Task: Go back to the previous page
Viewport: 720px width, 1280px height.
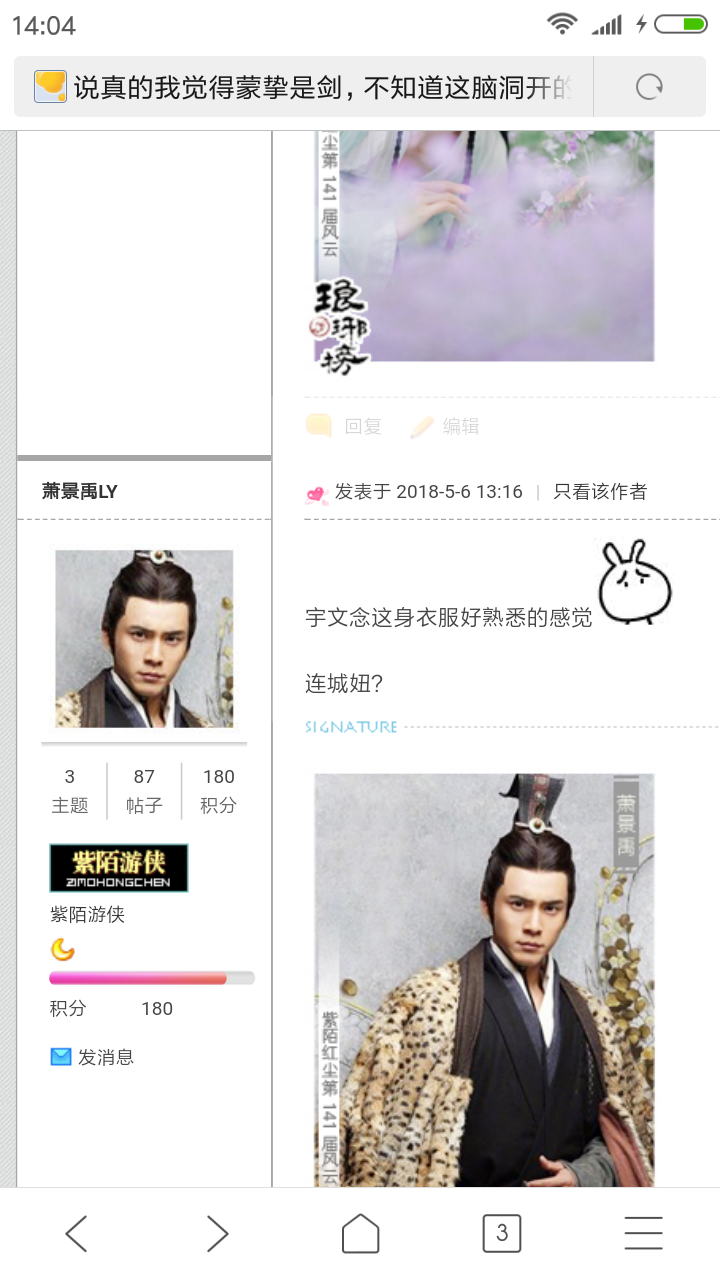Action: pos(76,1234)
